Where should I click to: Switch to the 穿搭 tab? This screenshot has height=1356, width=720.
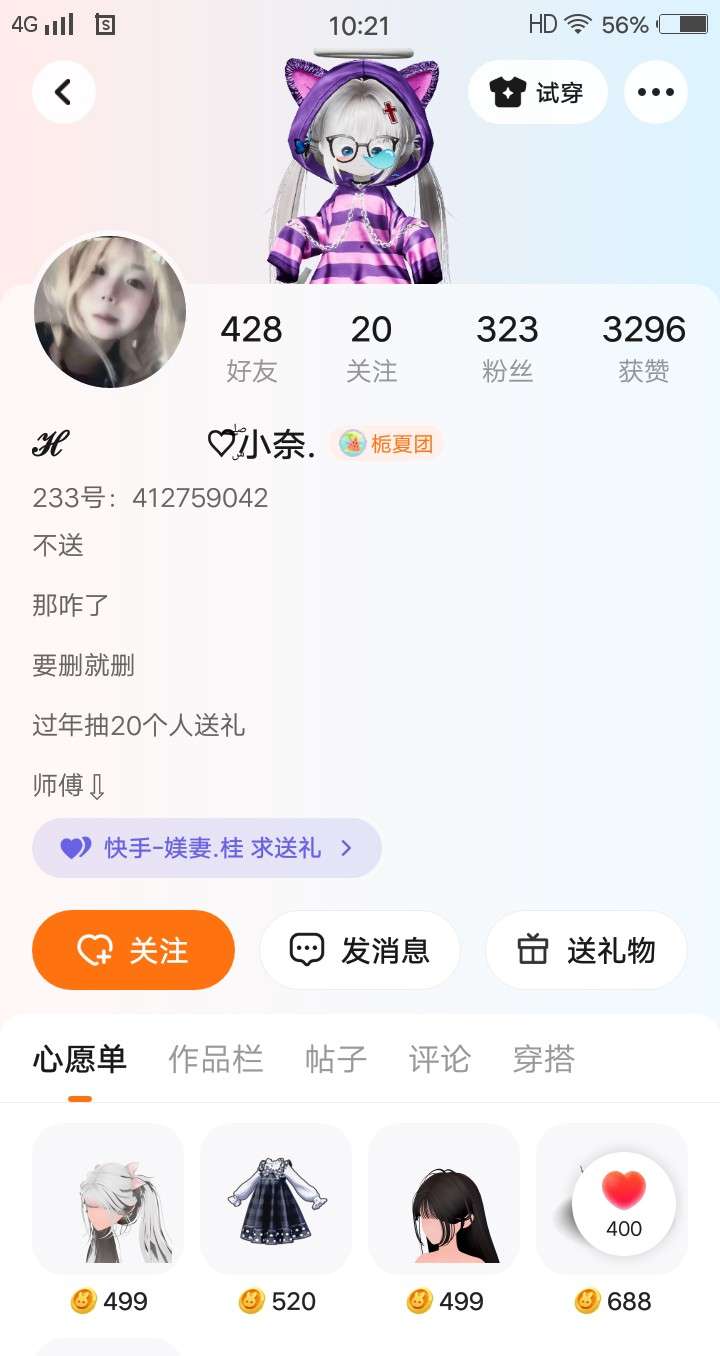pos(543,1059)
